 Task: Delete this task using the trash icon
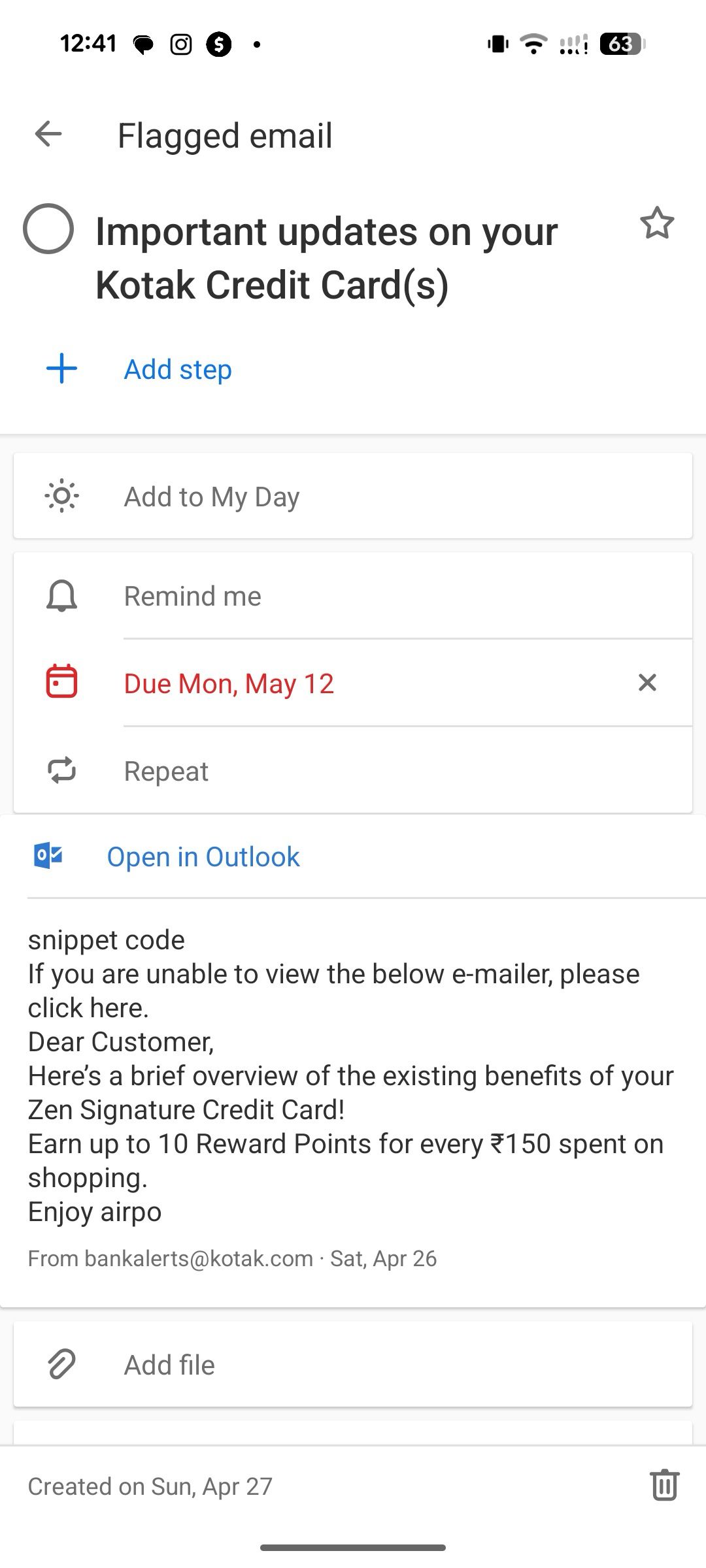pos(664,1485)
